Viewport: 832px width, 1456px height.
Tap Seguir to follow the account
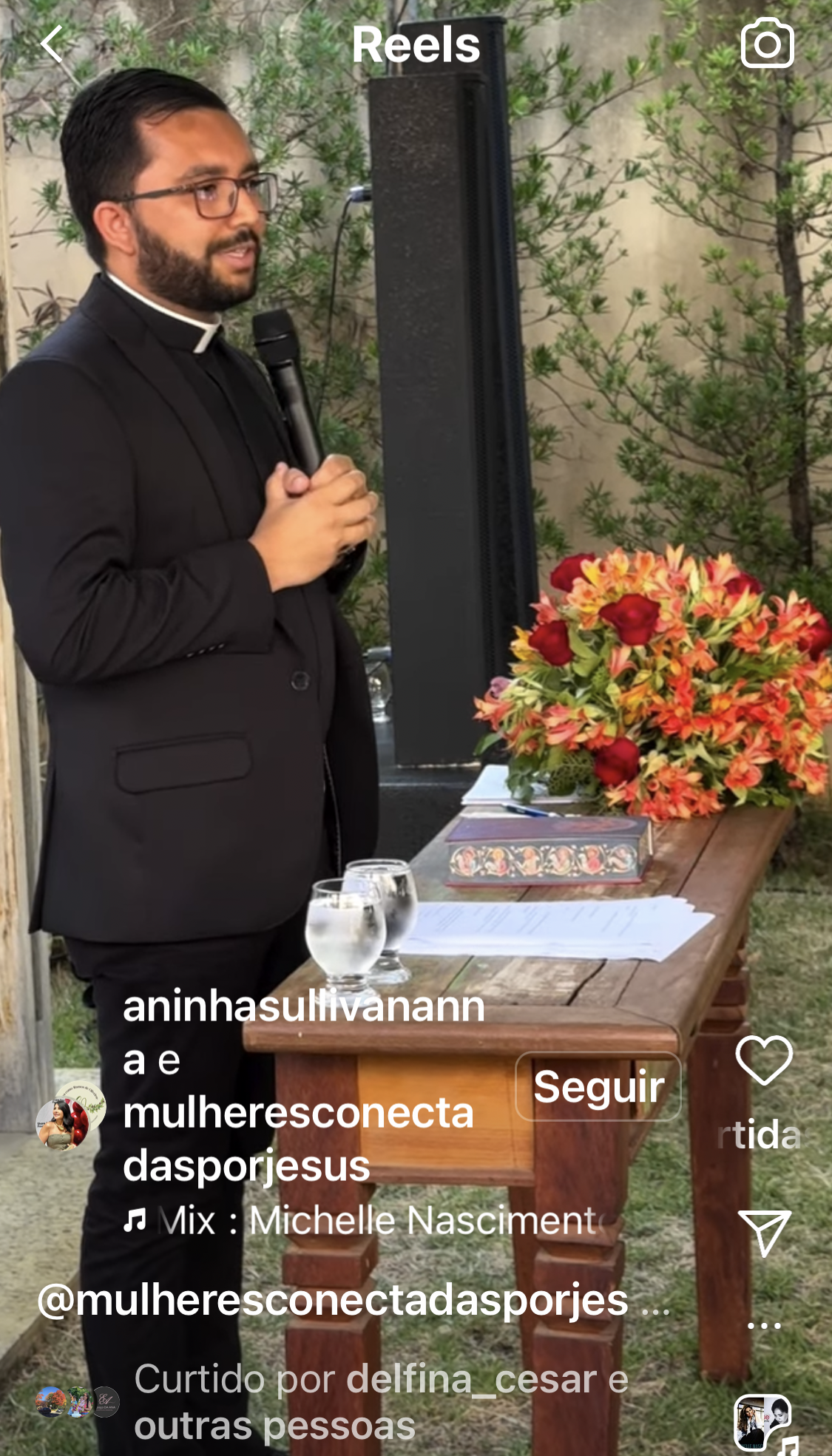(x=598, y=1087)
